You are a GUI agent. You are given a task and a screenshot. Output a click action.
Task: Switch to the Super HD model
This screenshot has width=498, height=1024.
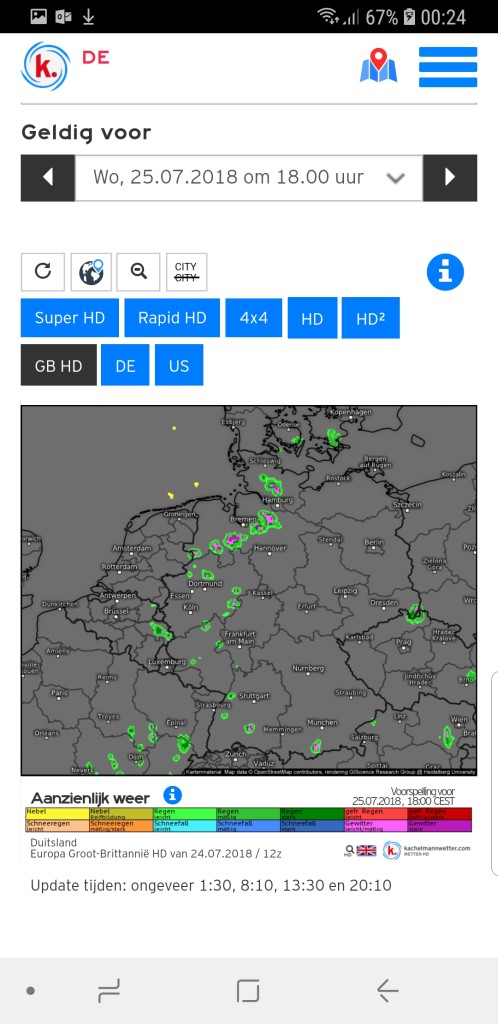pyautogui.click(x=70, y=318)
